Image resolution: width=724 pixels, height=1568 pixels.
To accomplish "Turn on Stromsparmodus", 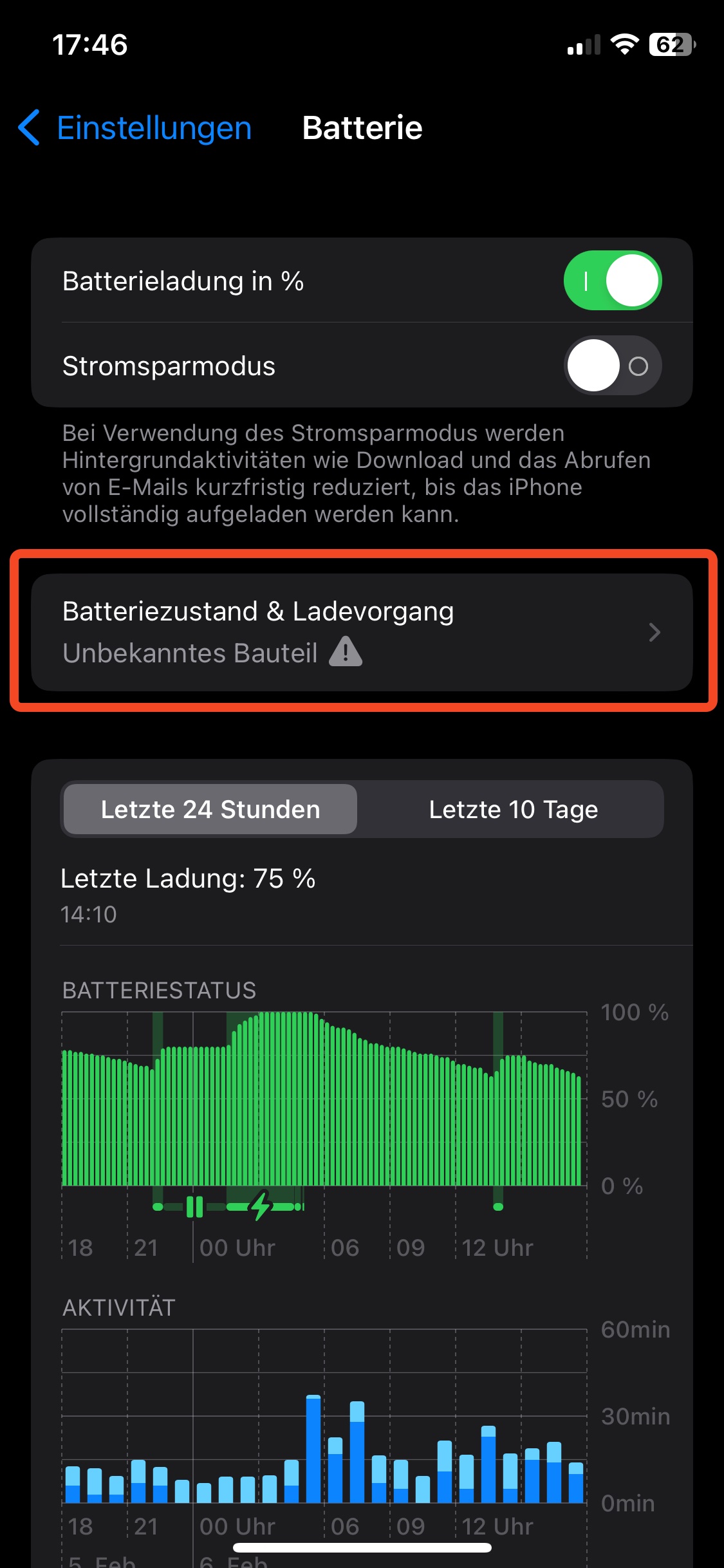I will coord(612,366).
